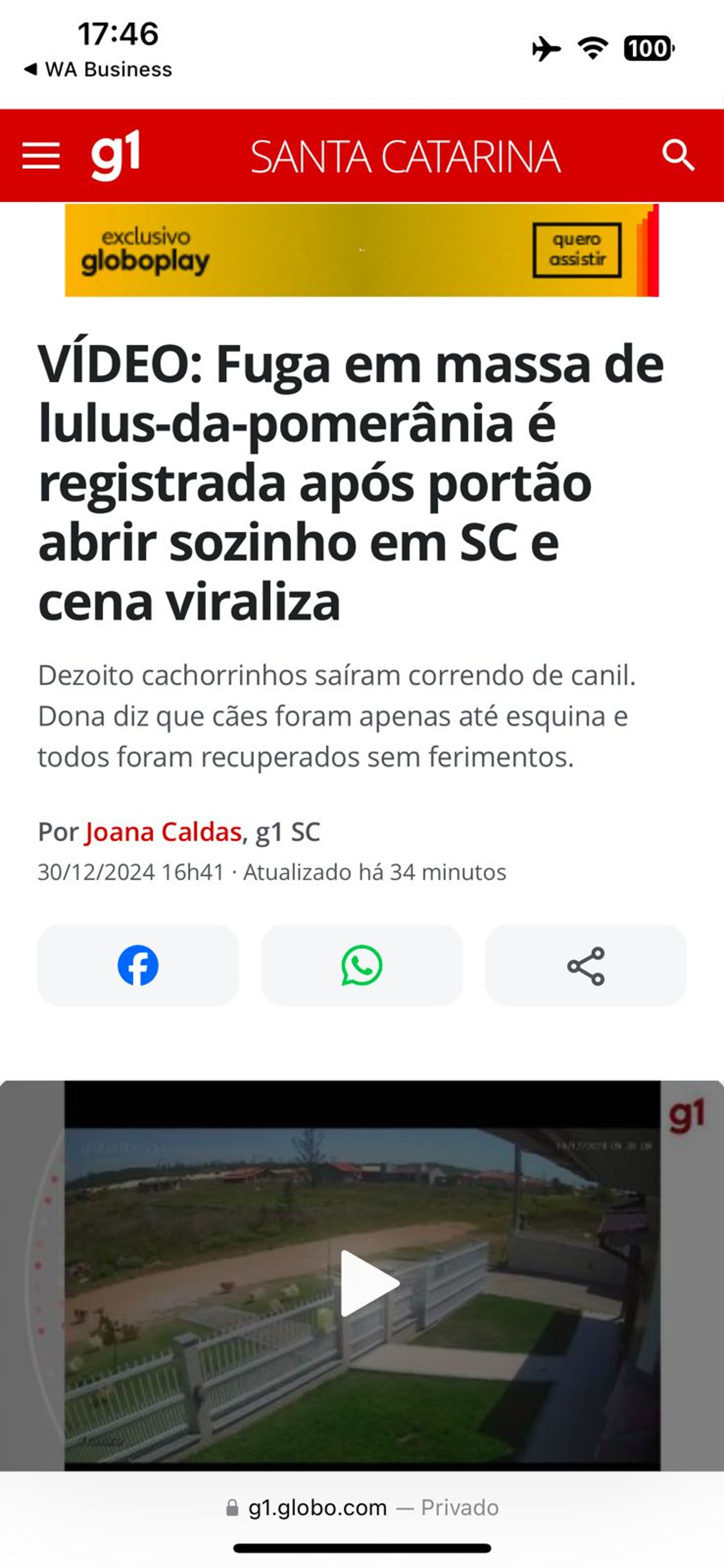Return to WA Business app

(x=98, y=69)
